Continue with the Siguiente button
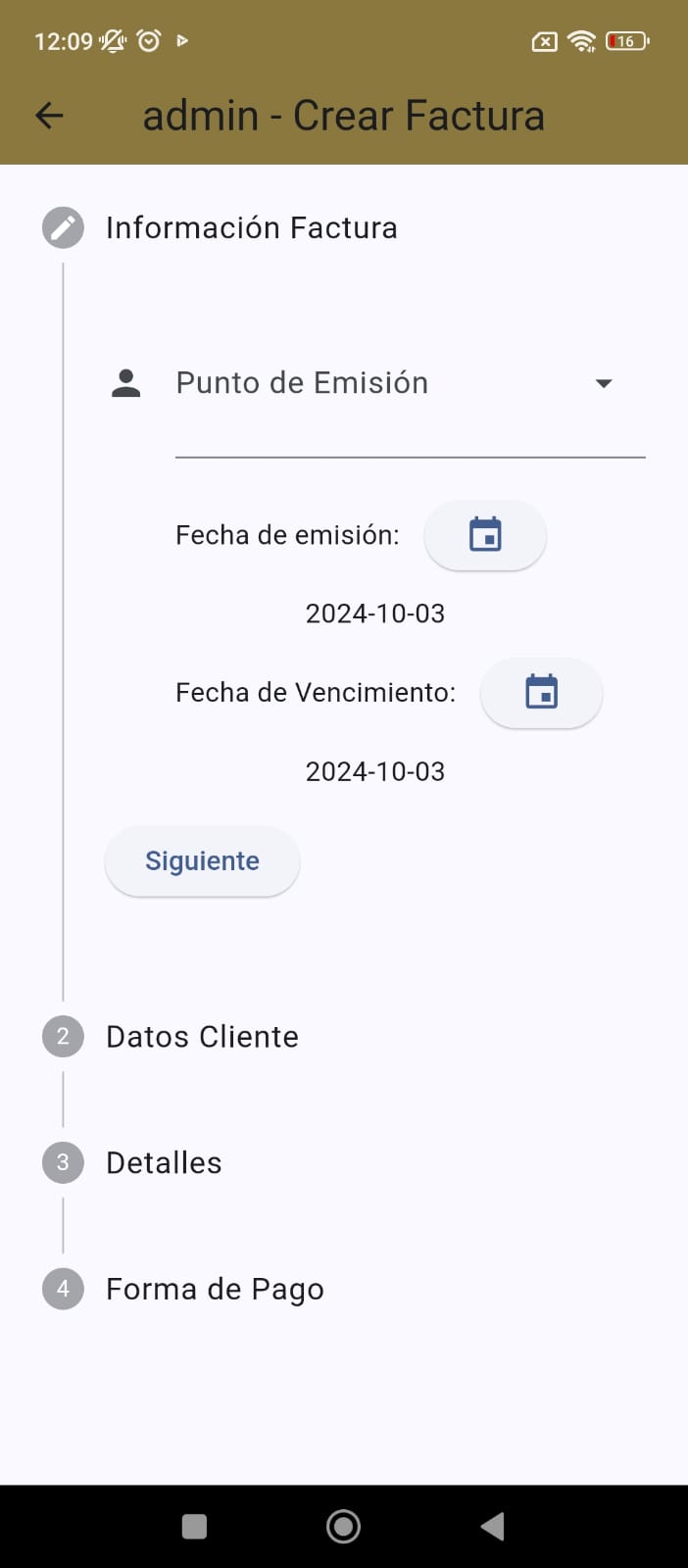The width and height of the screenshot is (688, 1568). coord(202,861)
